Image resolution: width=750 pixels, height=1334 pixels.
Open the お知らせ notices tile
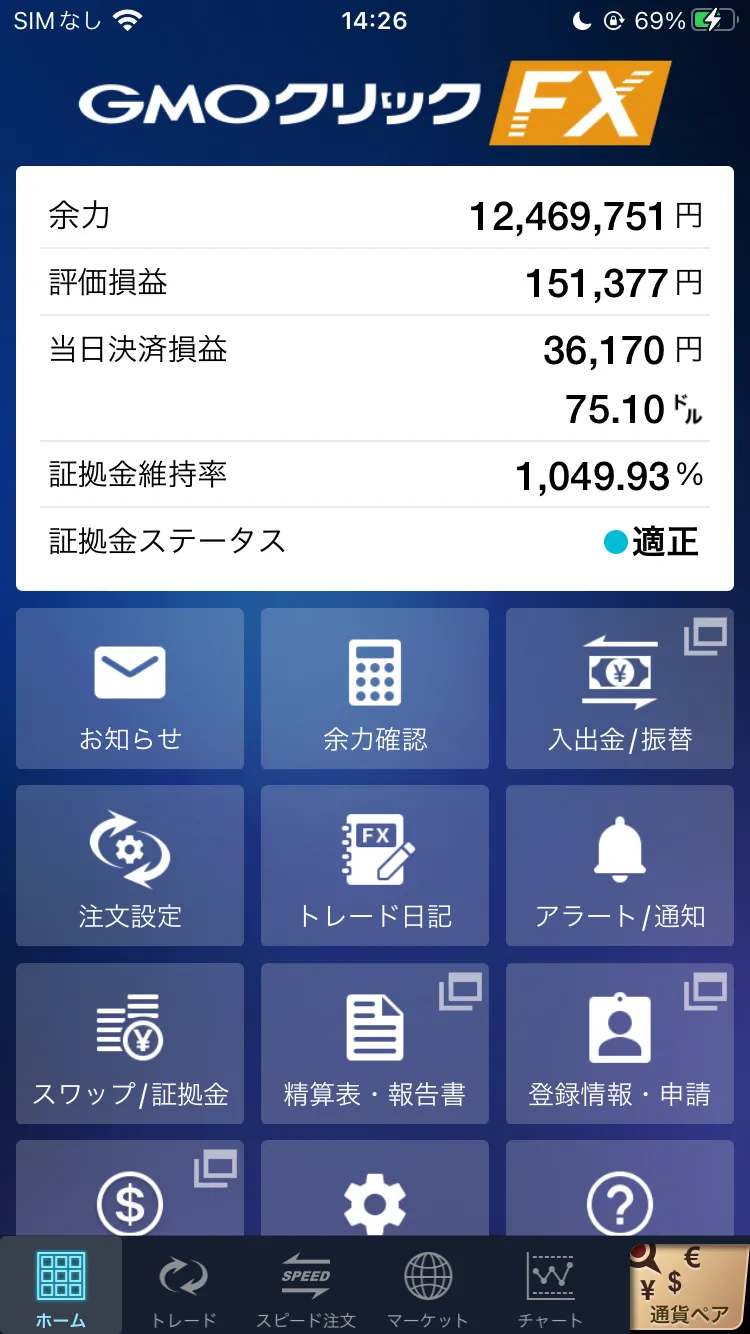click(130, 689)
